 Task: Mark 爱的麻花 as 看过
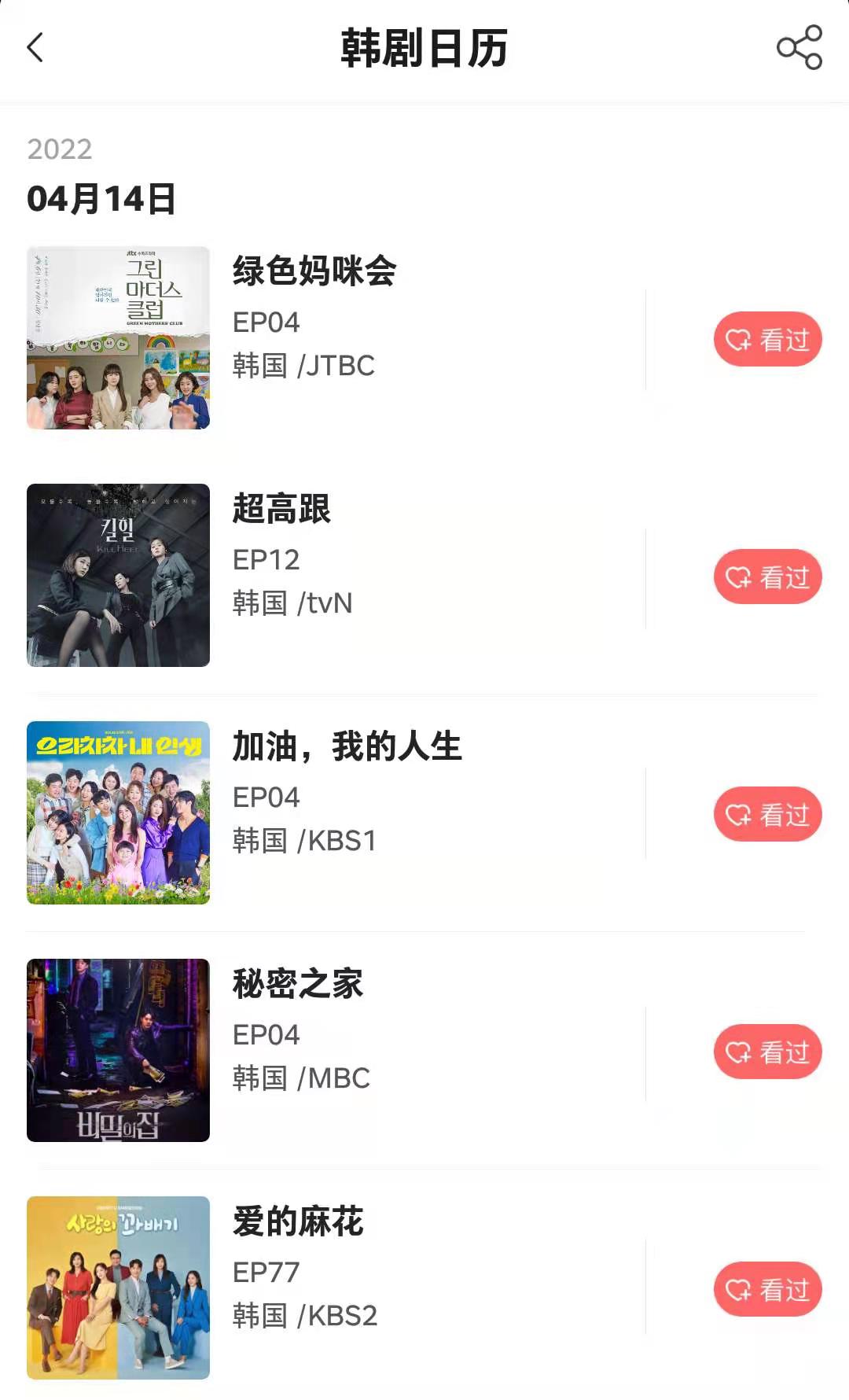[767, 1290]
